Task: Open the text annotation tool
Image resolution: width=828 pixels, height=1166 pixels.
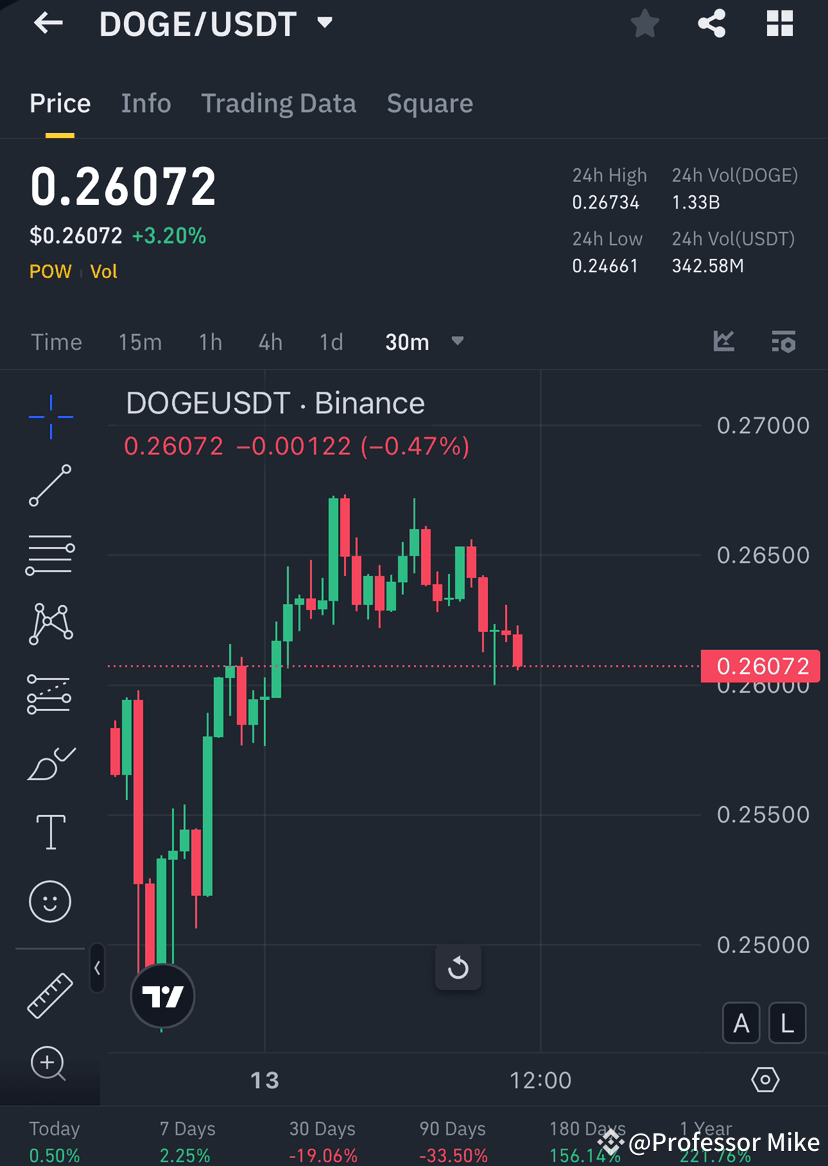Action: point(50,831)
